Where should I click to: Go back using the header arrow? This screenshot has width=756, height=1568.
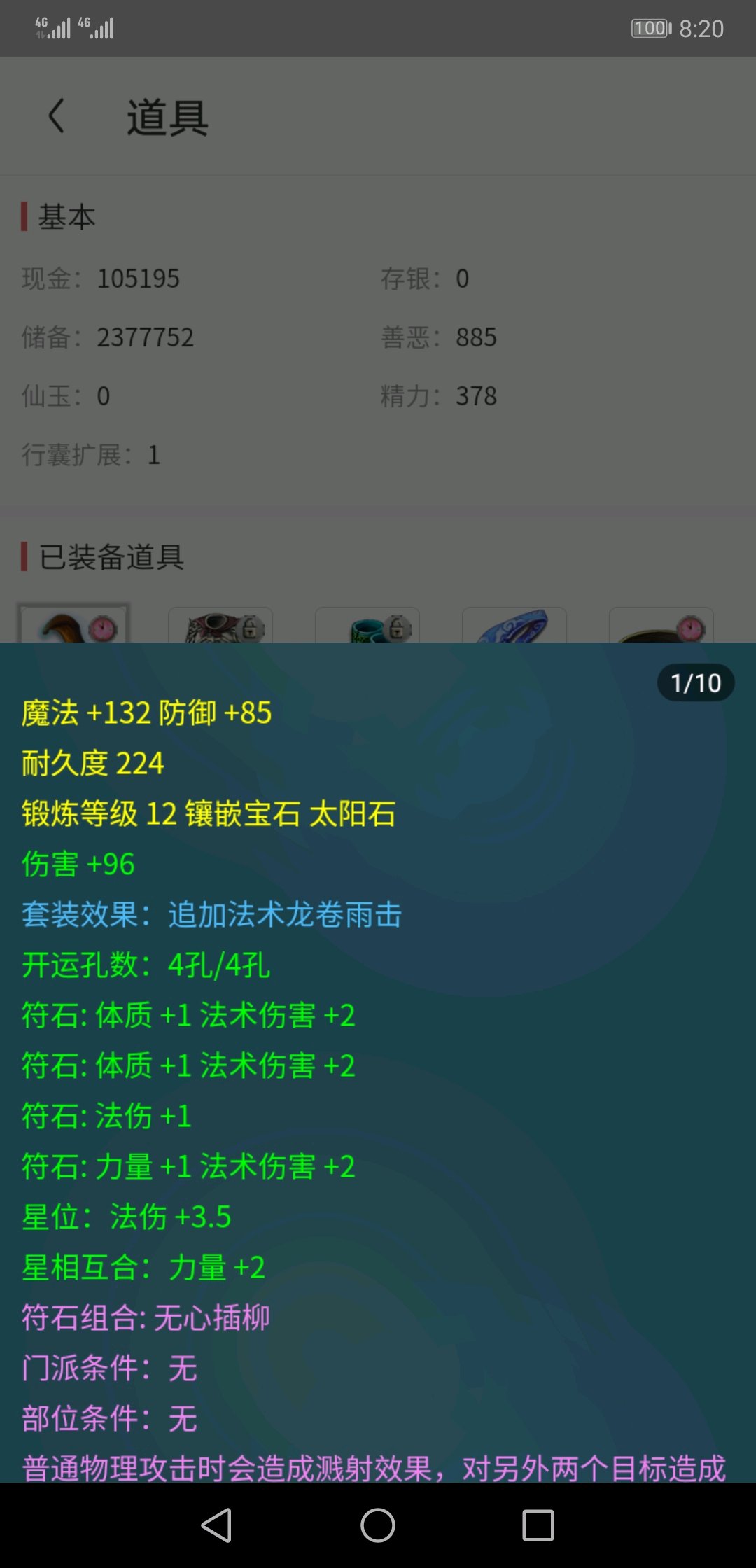[57, 116]
